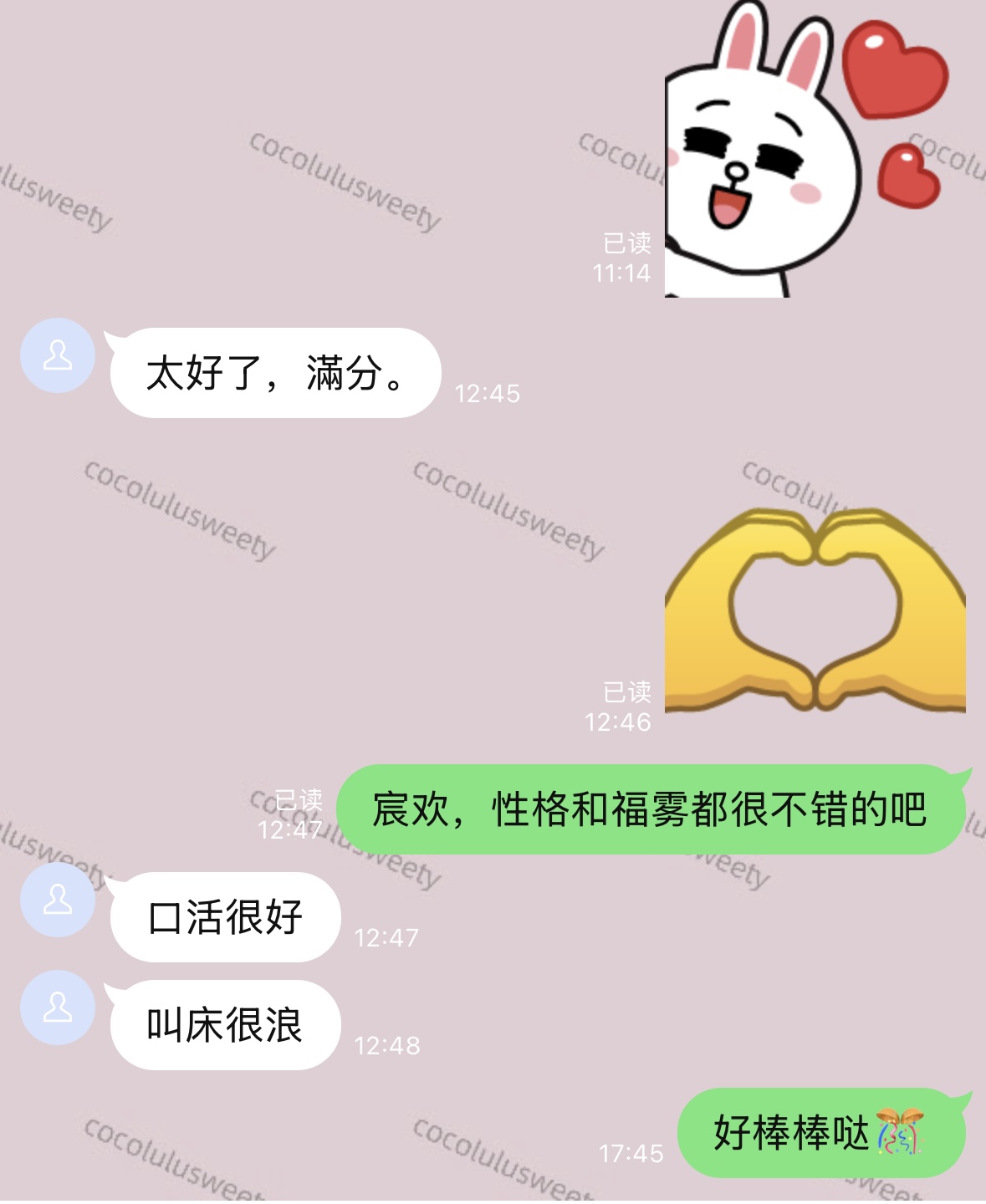The width and height of the screenshot is (986, 1204).
Task: Open profile avatar beside 叫床很浪 message
Action: pyautogui.click(x=57, y=1008)
